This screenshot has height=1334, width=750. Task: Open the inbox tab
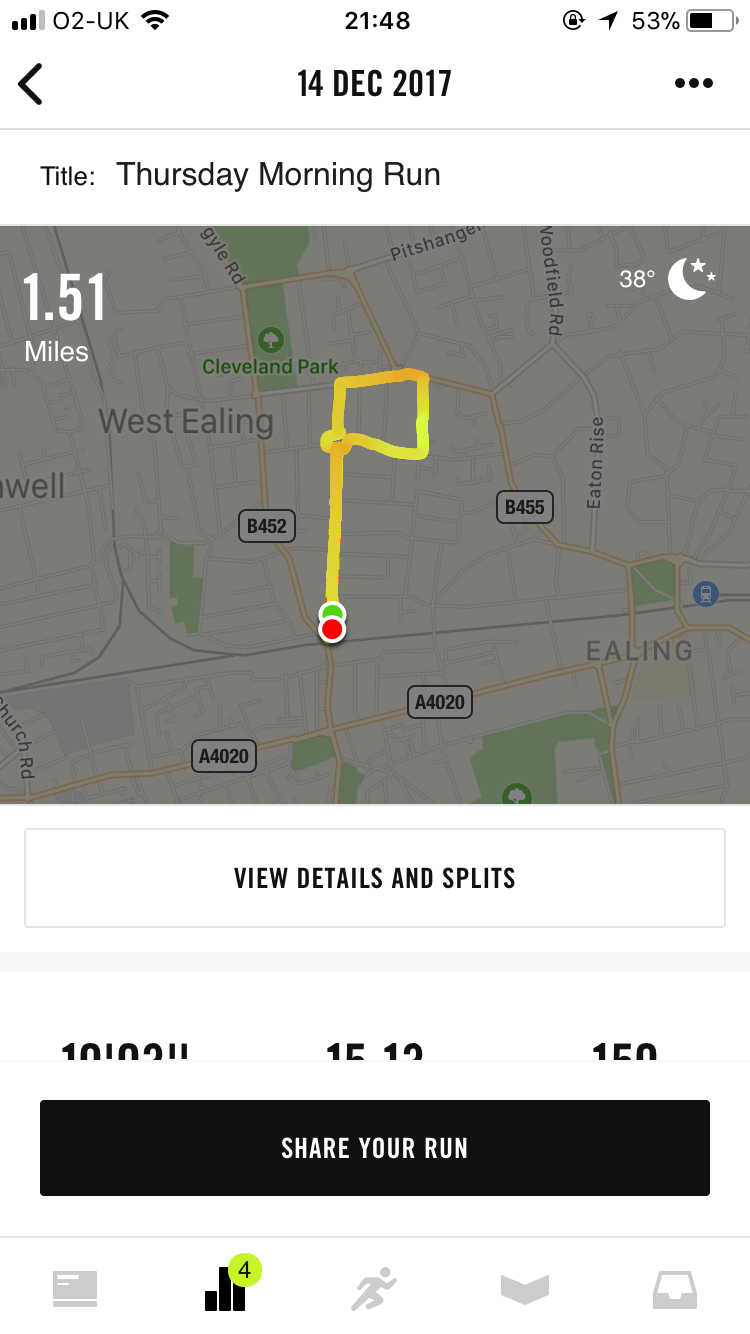point(675,1288)
